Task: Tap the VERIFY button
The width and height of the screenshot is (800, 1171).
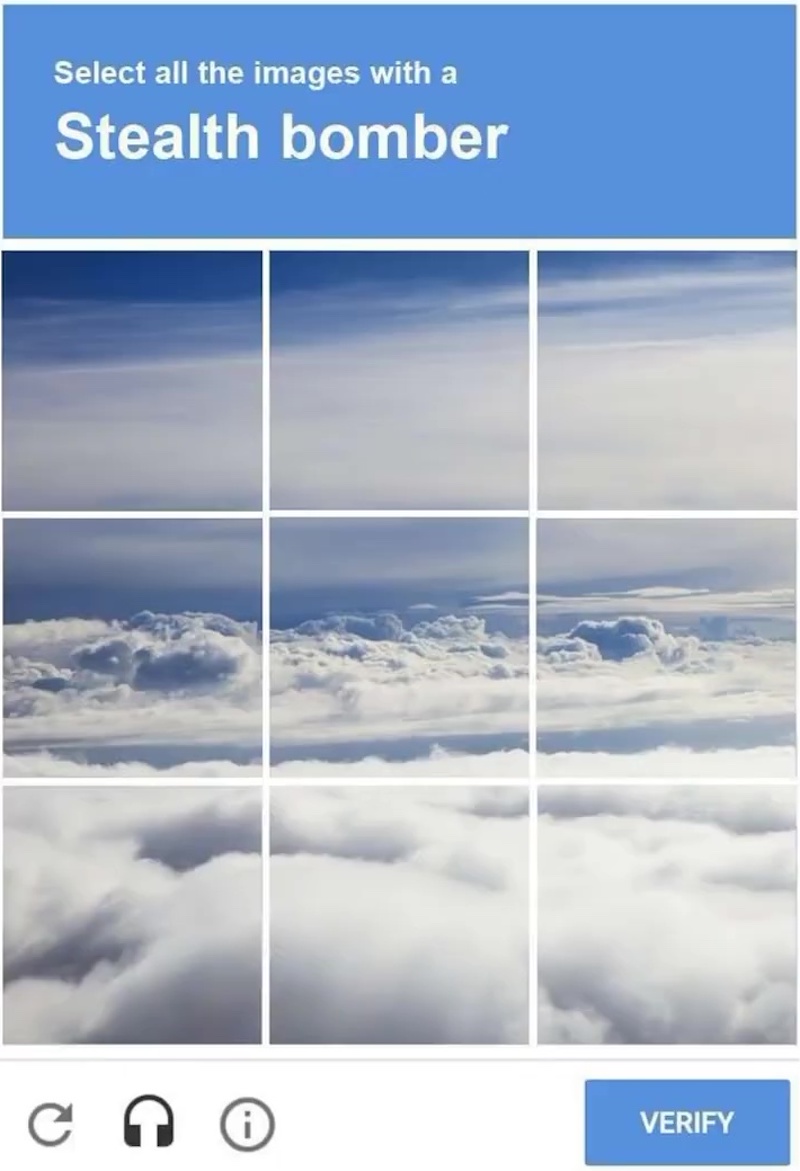Action: pyautogui.click(x=687, y=1122)
